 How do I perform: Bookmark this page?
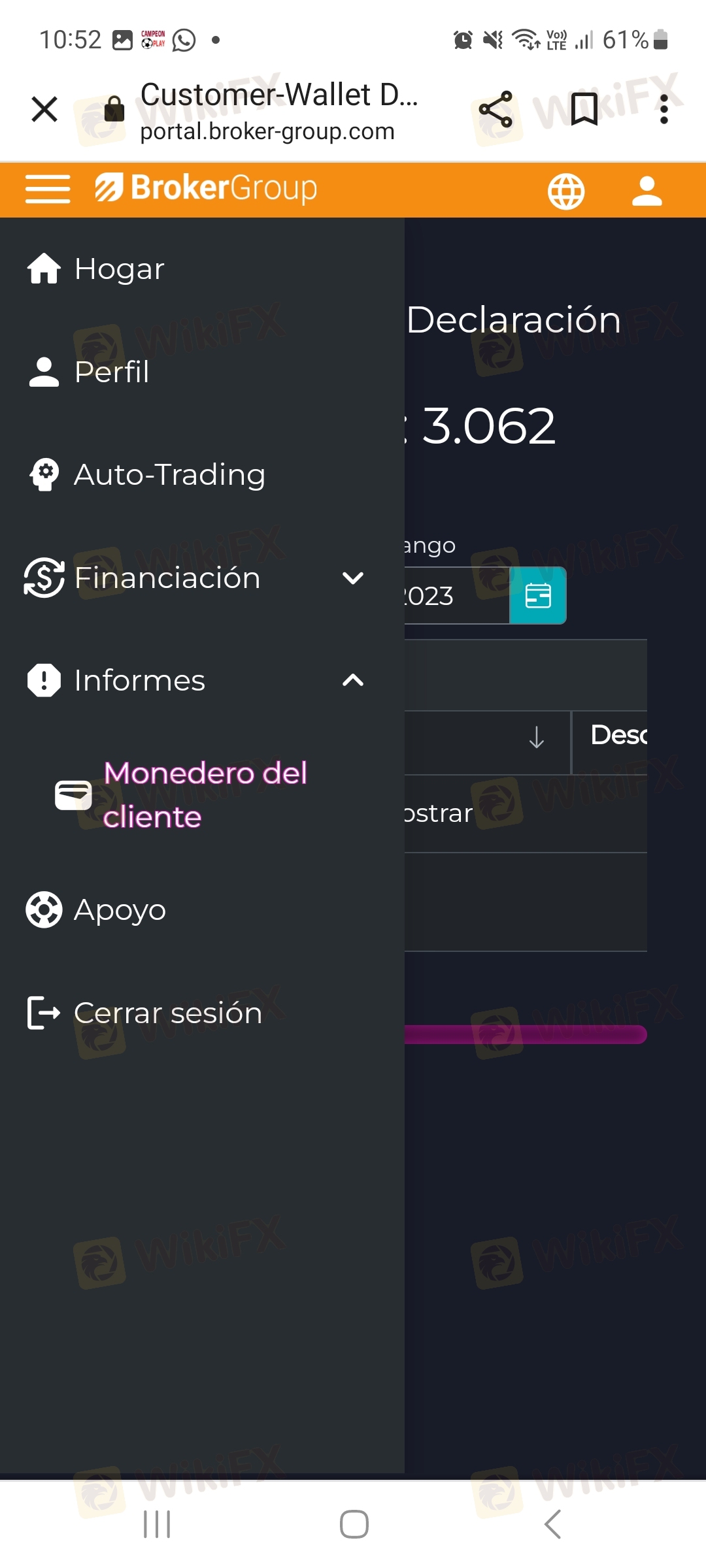pyautogui.click(x=584, y=109)
